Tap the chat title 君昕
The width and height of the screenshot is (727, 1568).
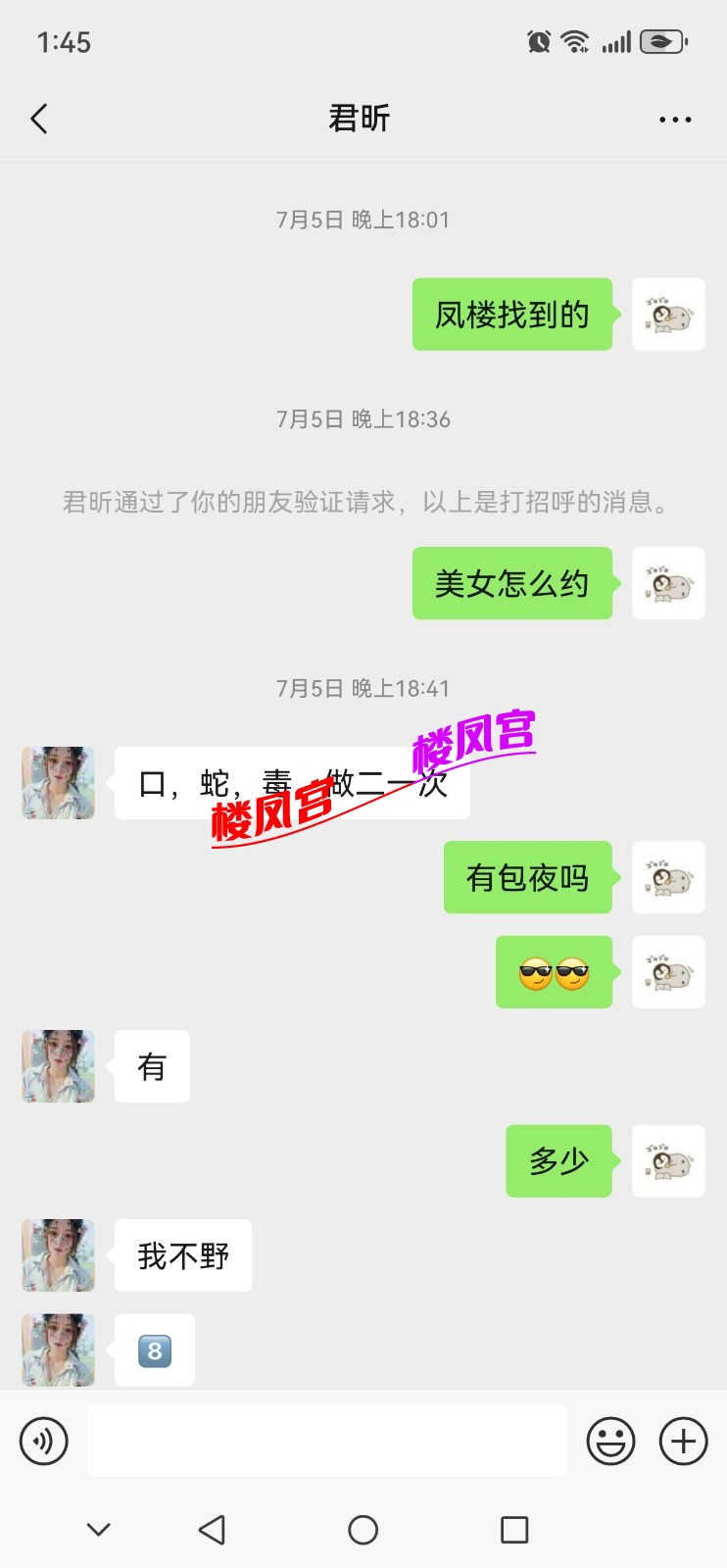coord(361,118)
